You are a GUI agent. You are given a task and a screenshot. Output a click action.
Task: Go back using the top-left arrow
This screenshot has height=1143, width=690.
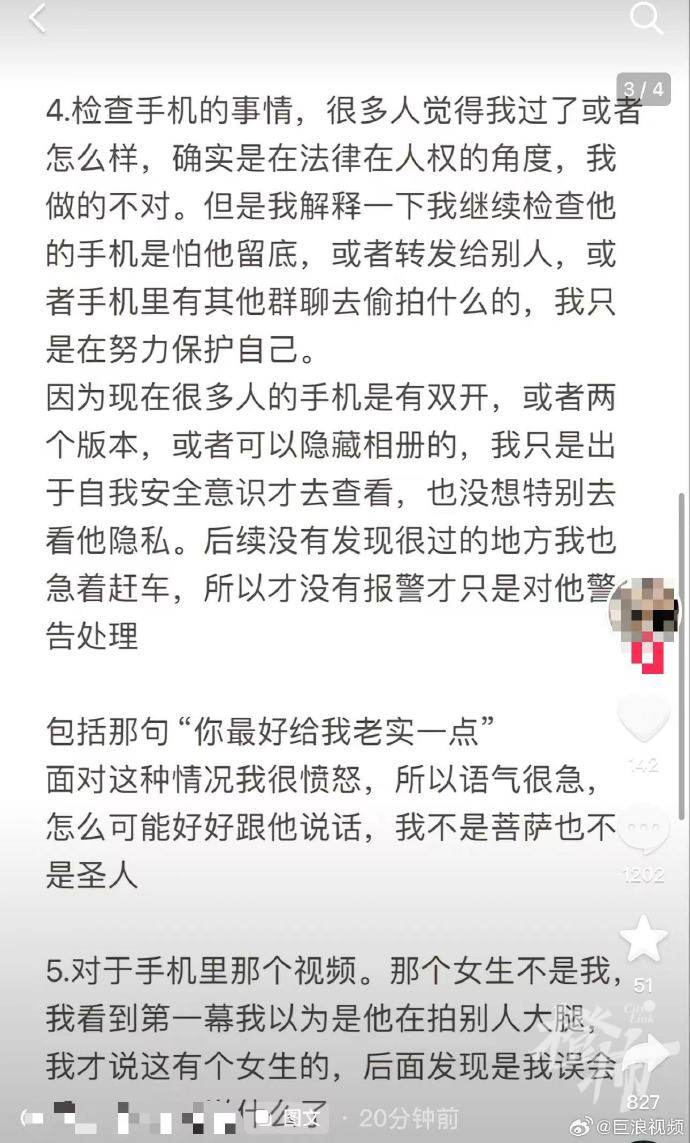pyautogui.click(x=37, y=18)
